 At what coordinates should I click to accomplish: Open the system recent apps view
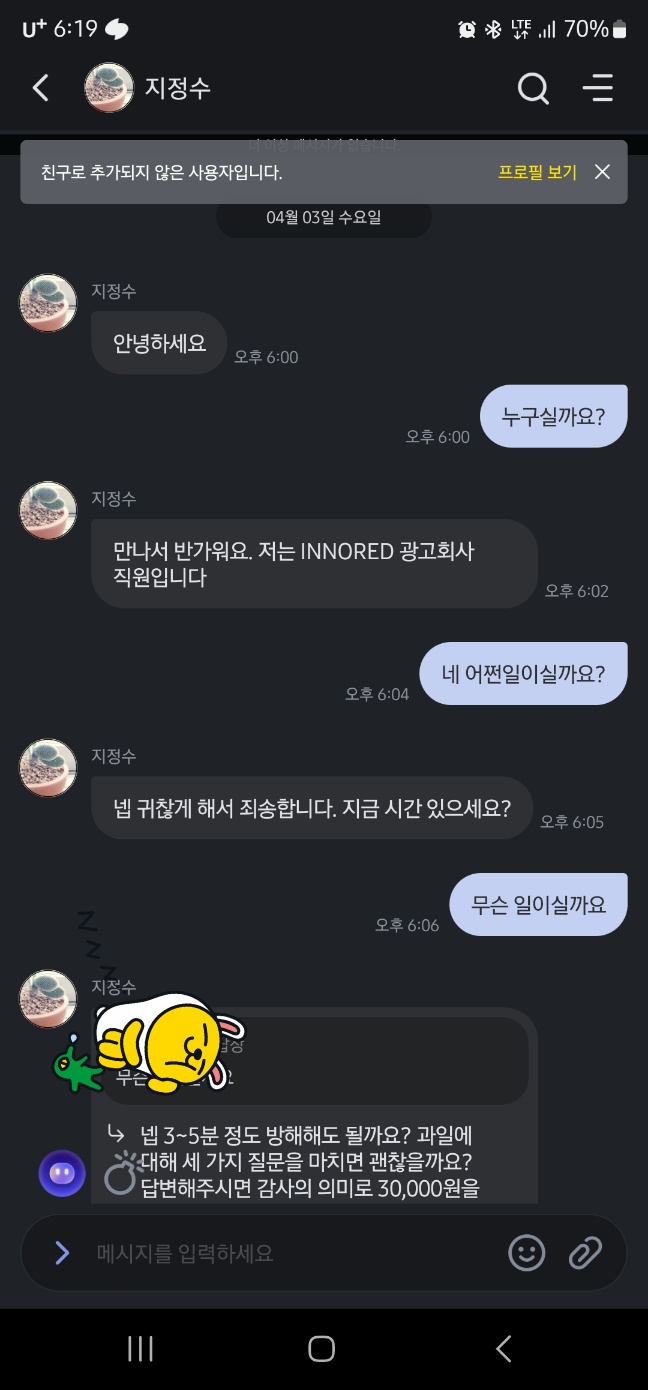(x=140, y=1349)
